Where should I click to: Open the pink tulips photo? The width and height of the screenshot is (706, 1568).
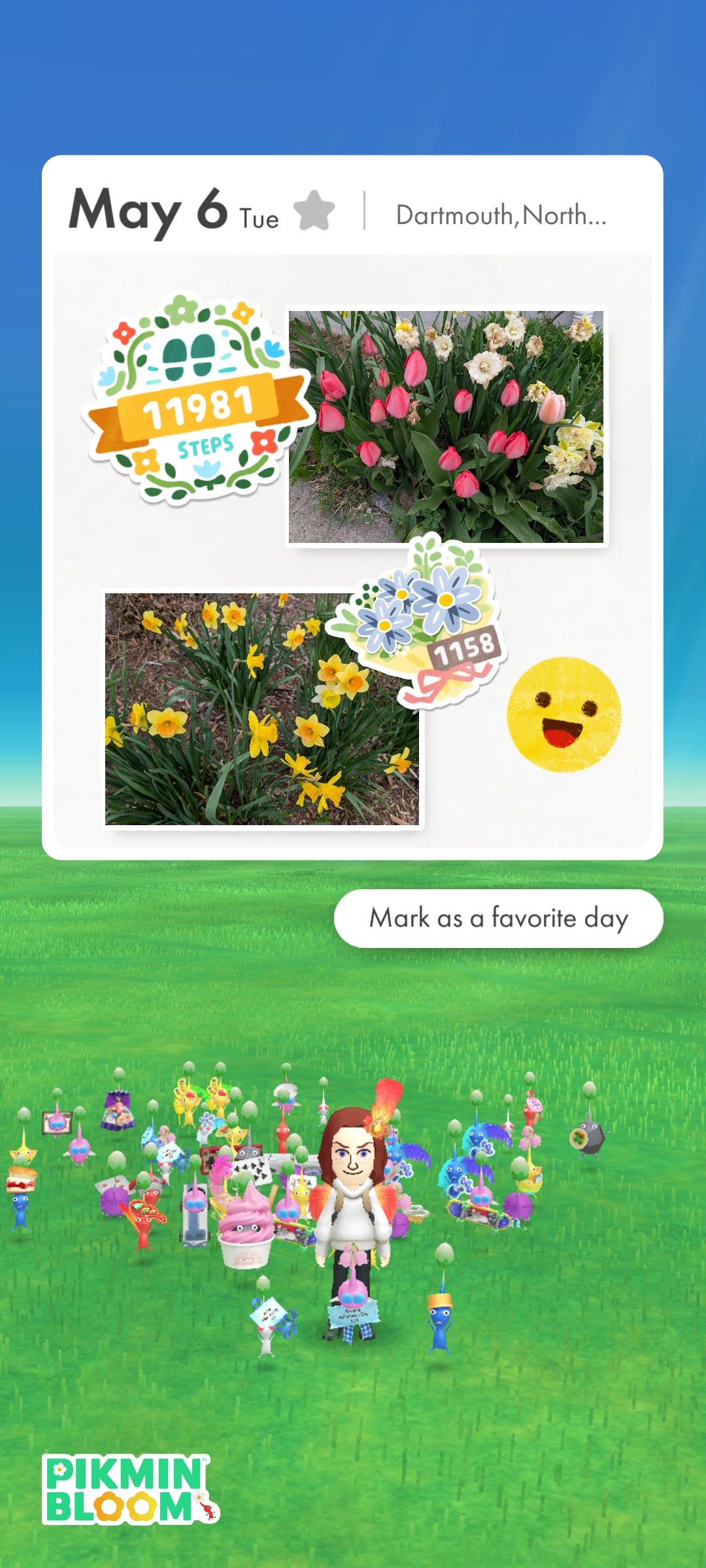pyautogui.click(x=446, y=426)
